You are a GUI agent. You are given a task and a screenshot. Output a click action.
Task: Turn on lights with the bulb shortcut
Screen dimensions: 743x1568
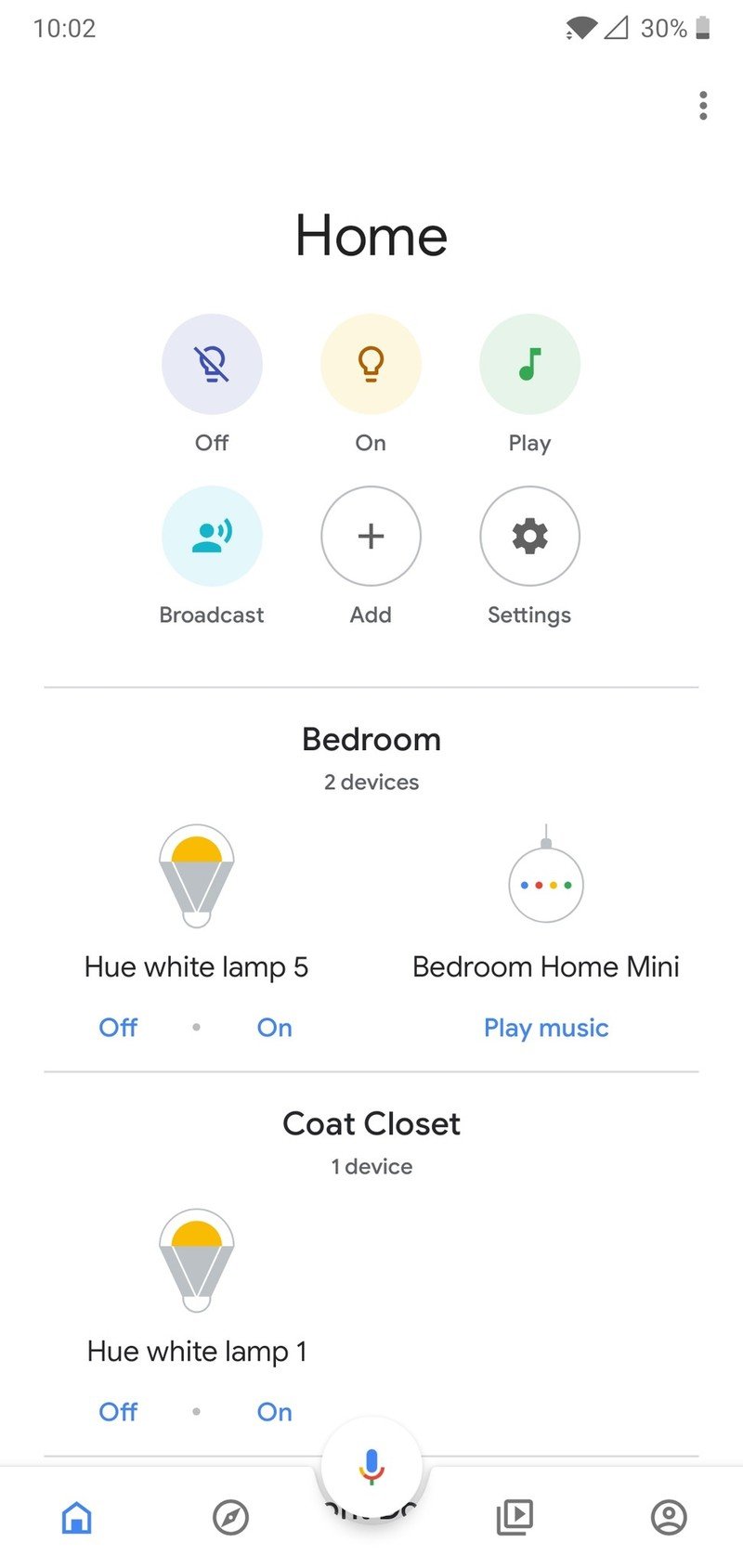click(371, 364)
